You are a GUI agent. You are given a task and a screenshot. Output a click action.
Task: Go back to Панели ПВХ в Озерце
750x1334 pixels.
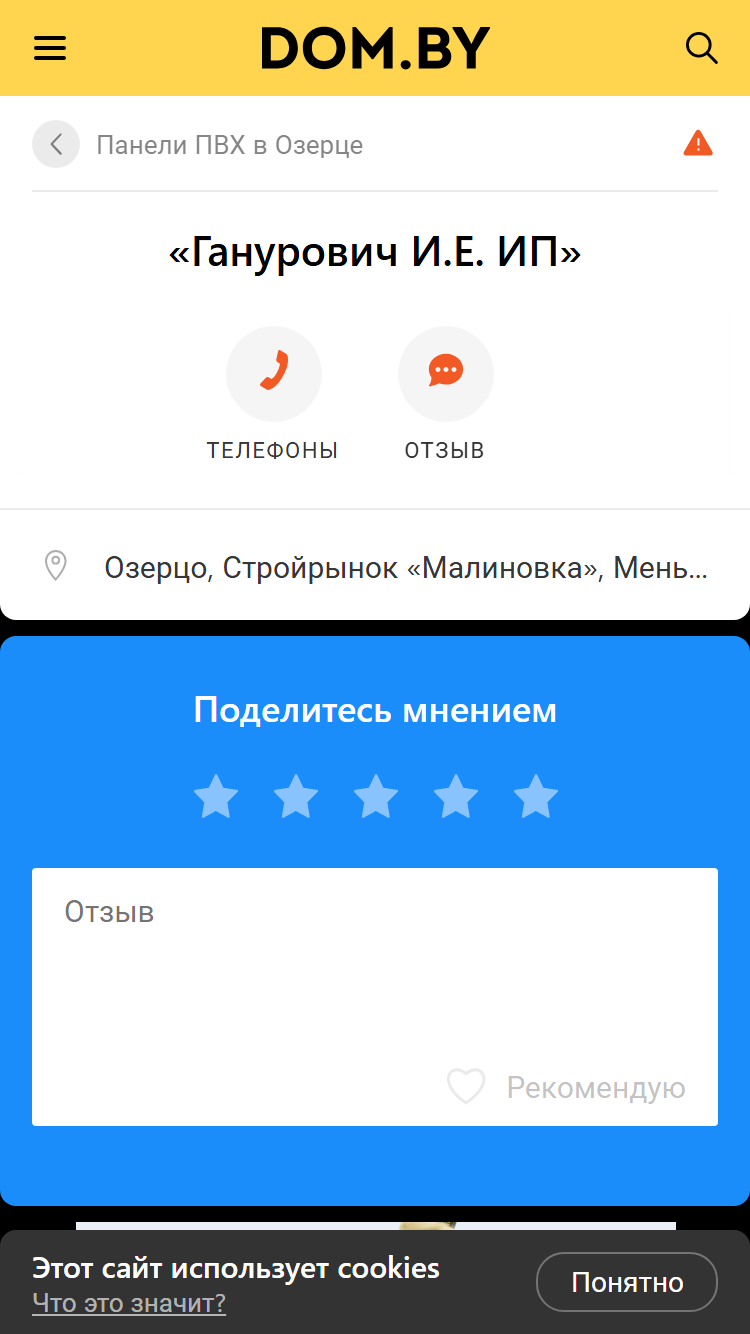pyautogui.click(x=56, y=144)
